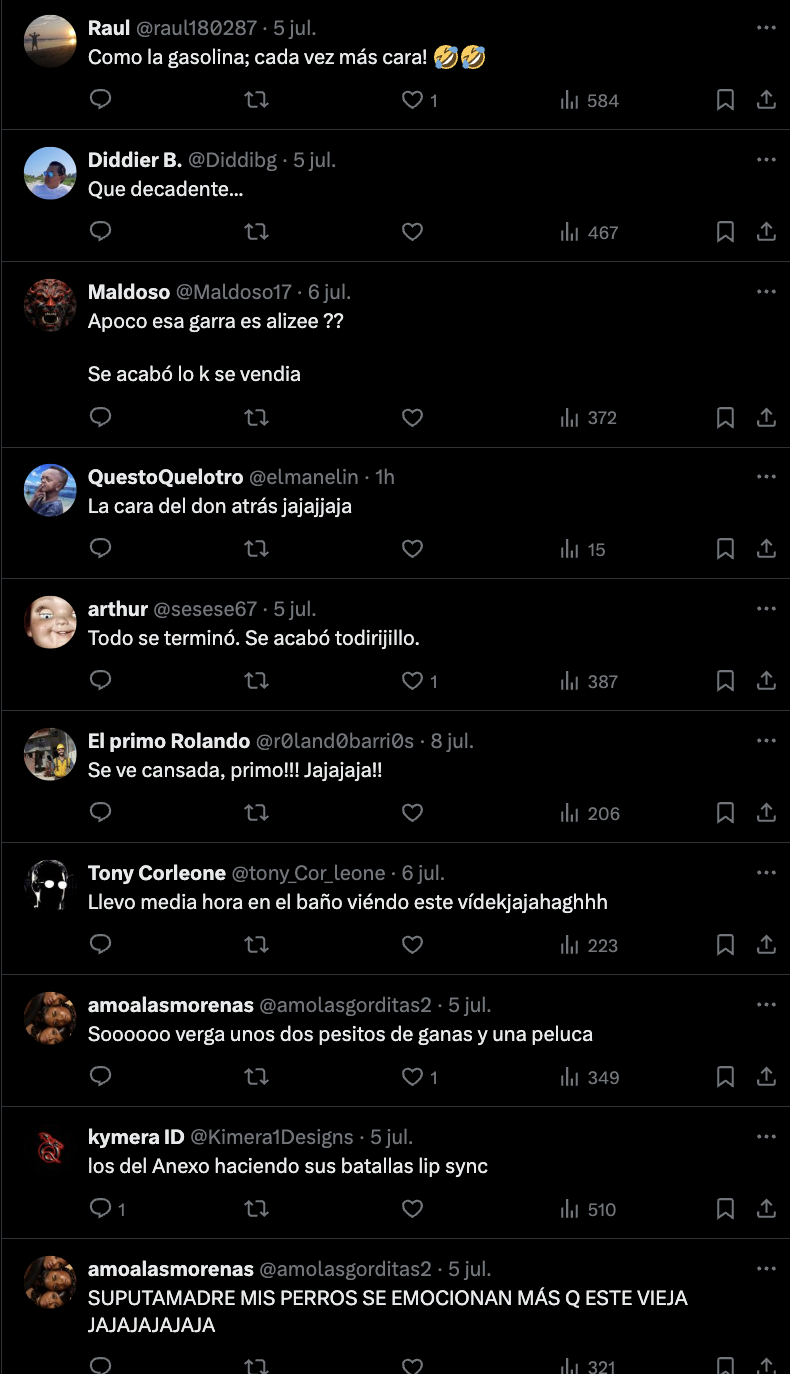Share QuestoQuelotro's reply
This screenshot has width=790, height=1374.
[x=766, y=549]
